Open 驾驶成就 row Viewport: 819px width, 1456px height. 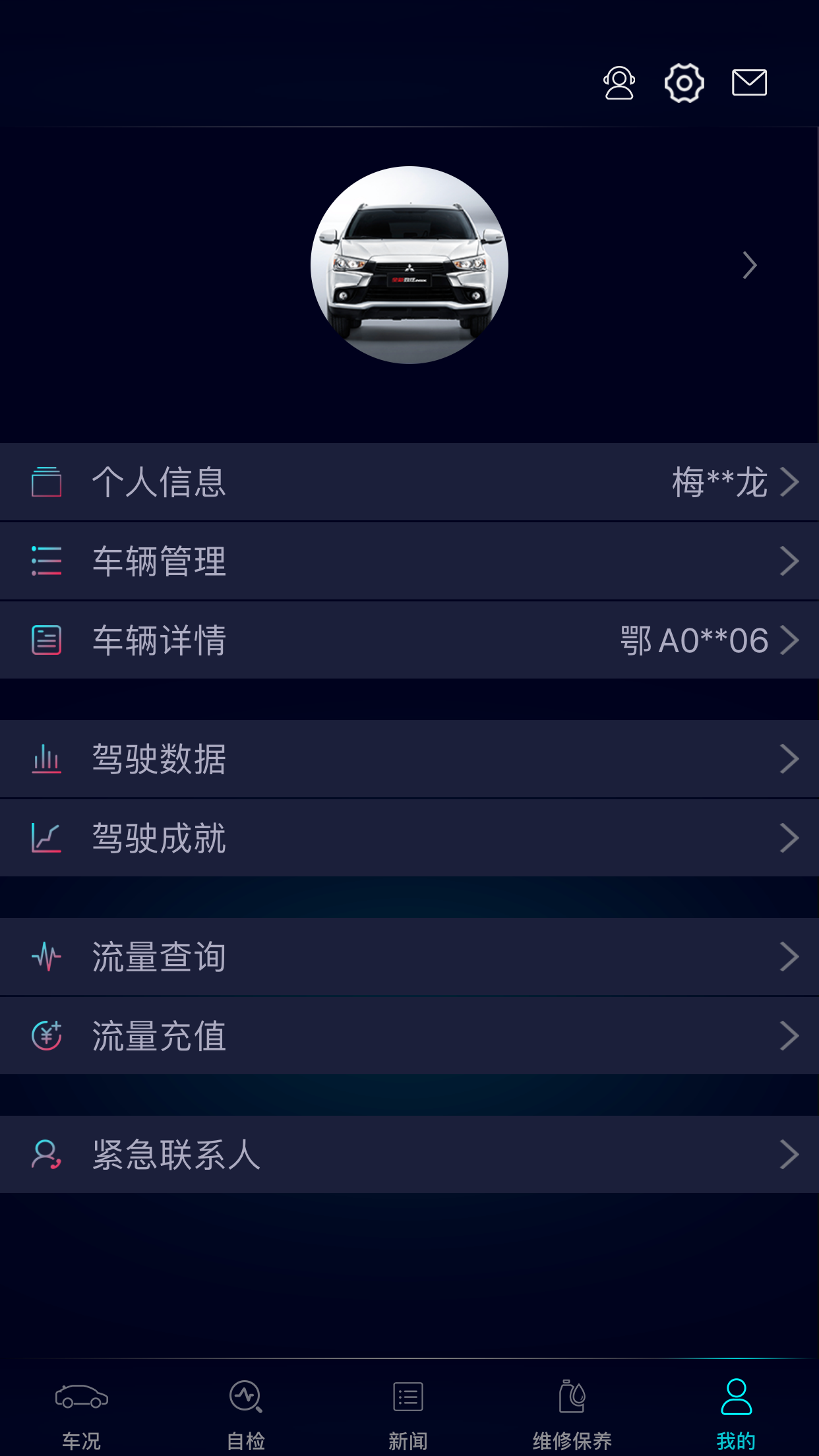(409, 838)
